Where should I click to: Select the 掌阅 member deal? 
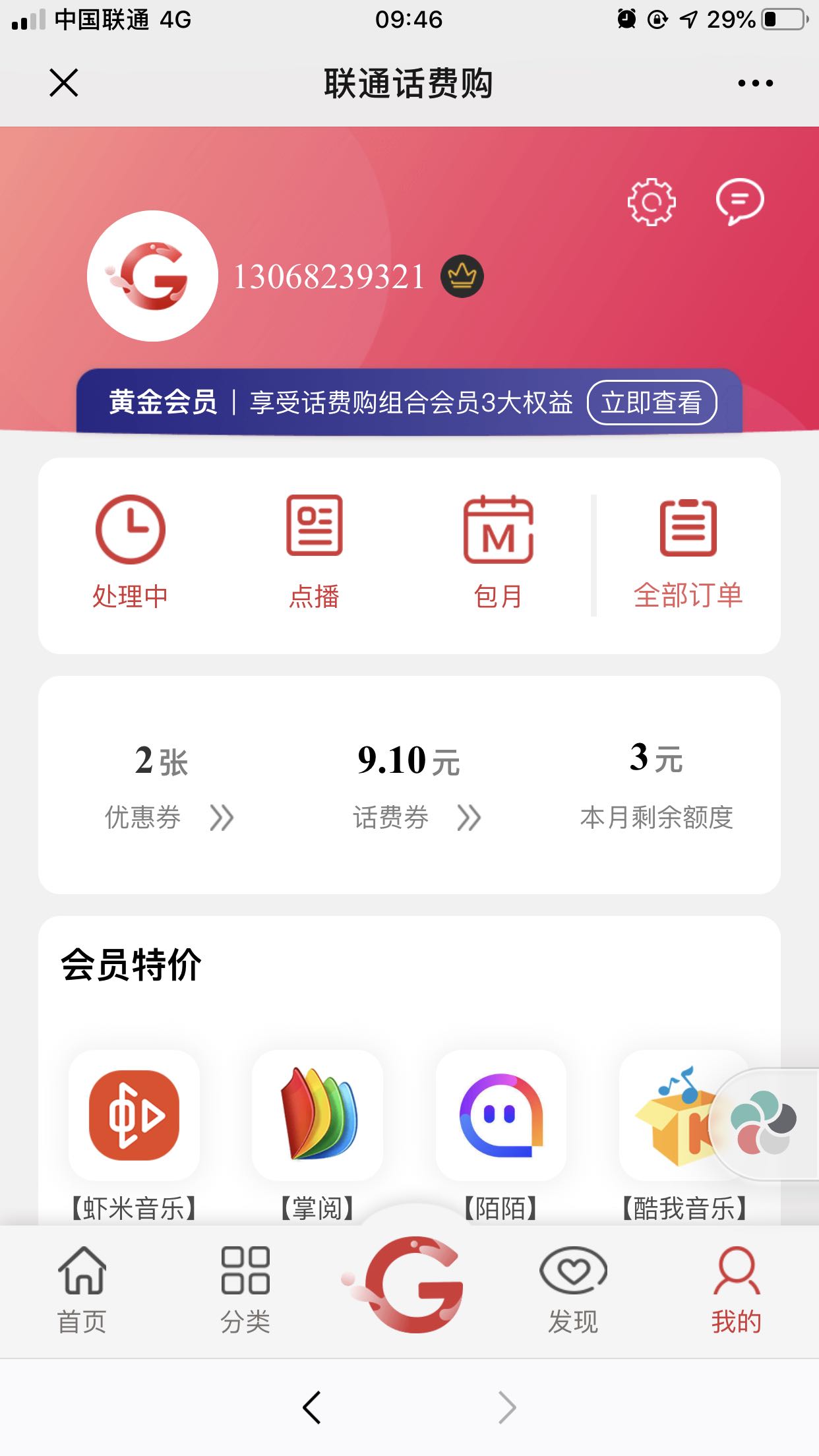(x=317, y=1129)
